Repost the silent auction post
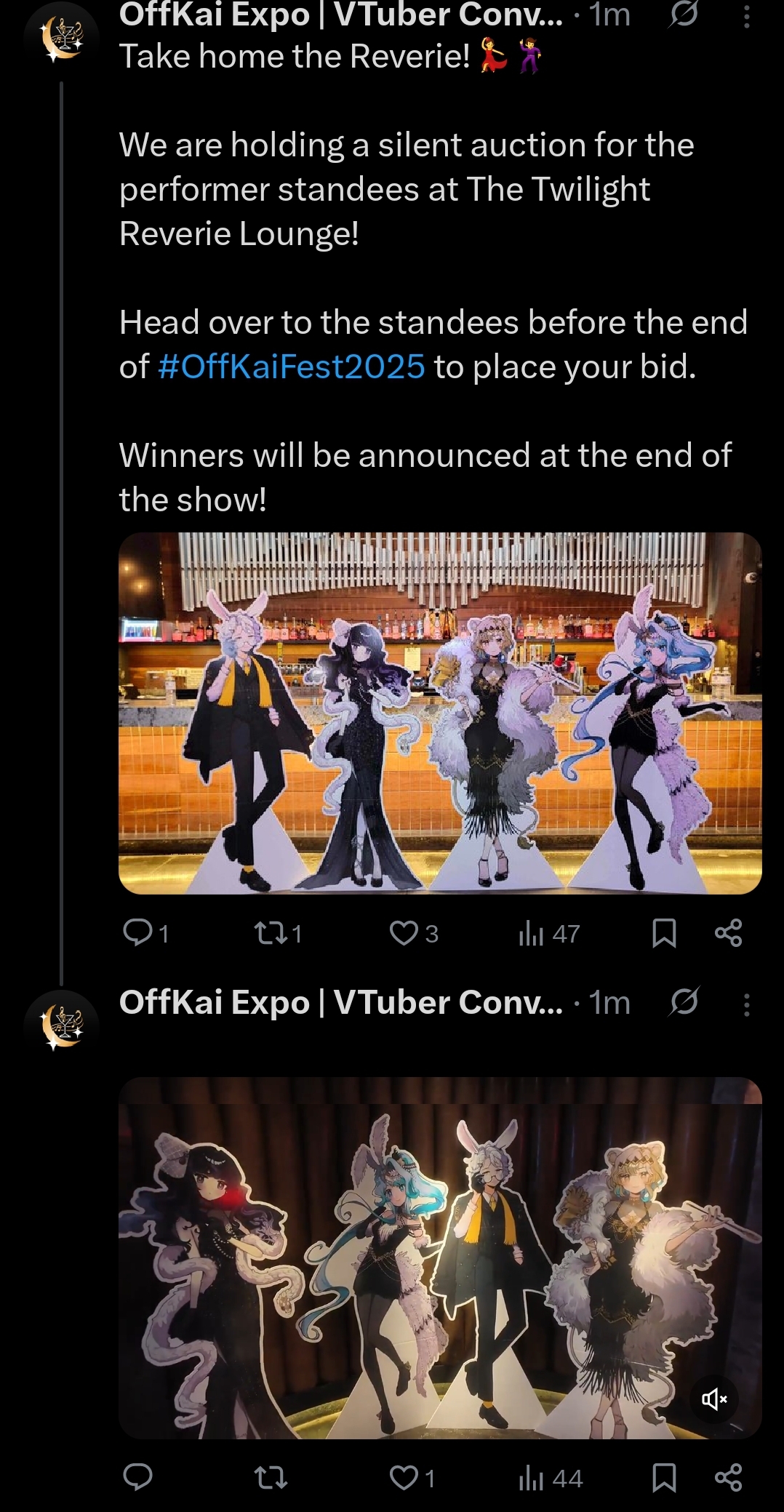The width and height of the screenshot is (784, 1512). [x=270, y=932]
